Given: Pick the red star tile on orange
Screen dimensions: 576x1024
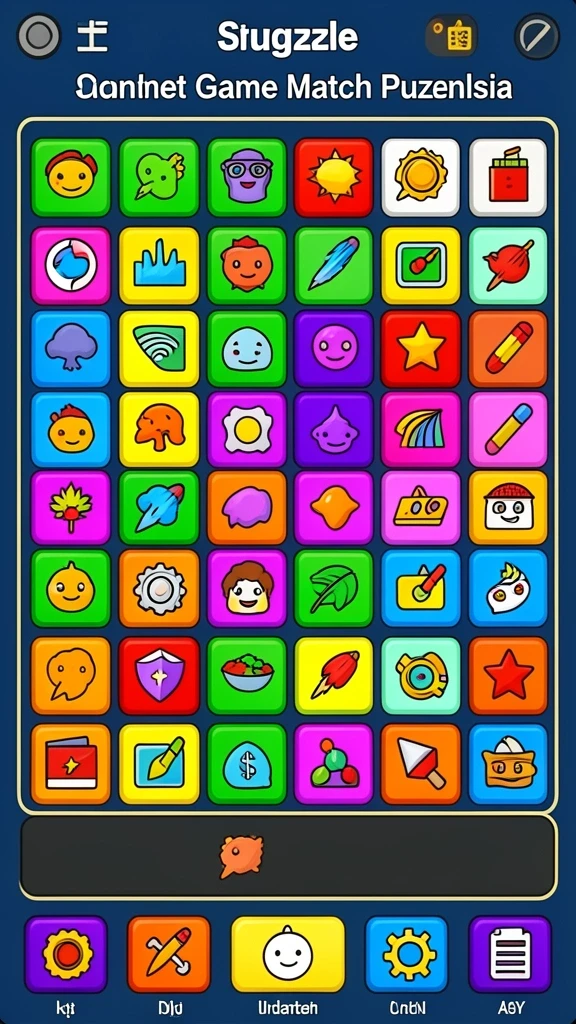Looking at the screenshot, I should point(508,675).
